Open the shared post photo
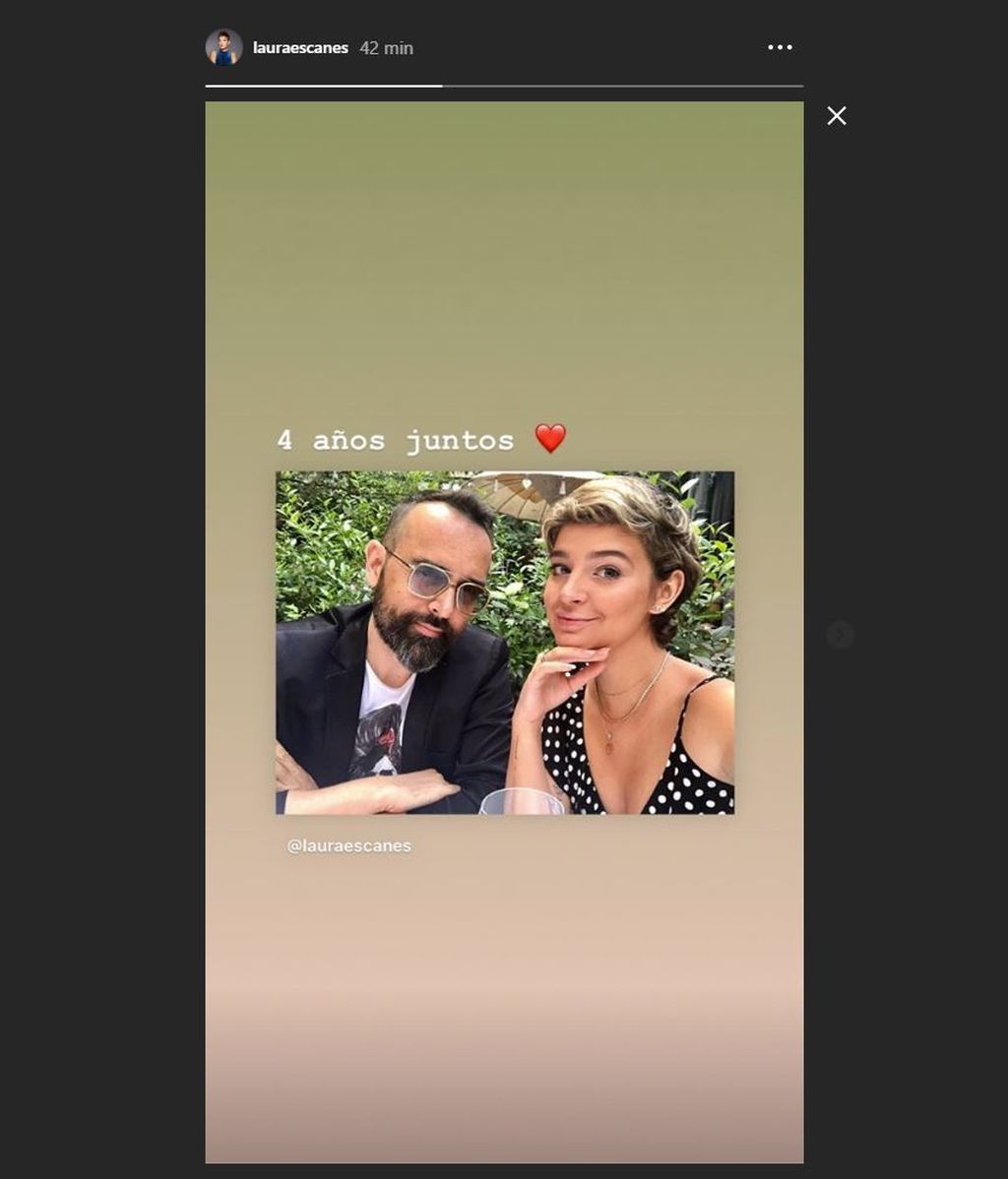Image resolution: width=1008 pixels, height=1179 pixels. click(504, 642)
